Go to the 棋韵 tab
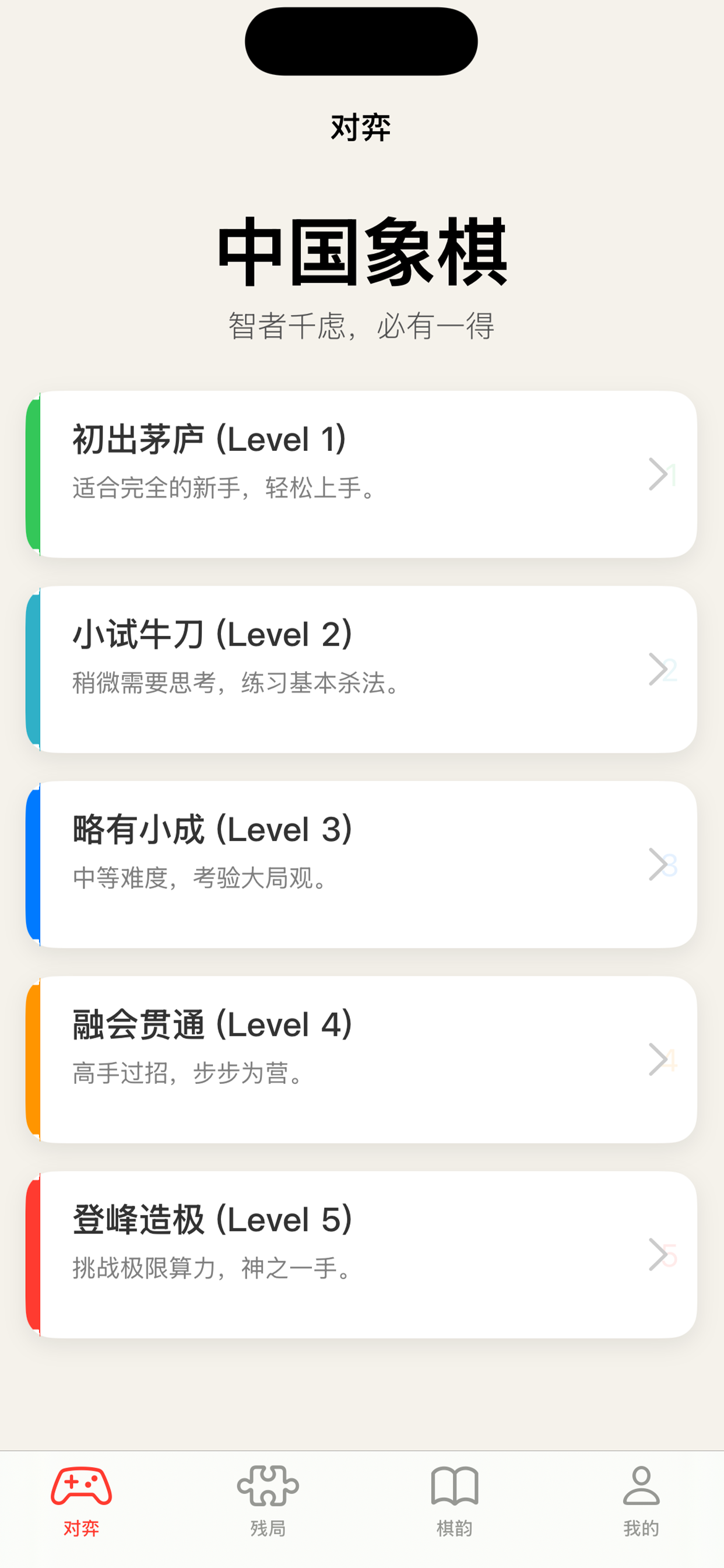The height and width of the screenshot is (1568, 724). point(455,1500)
